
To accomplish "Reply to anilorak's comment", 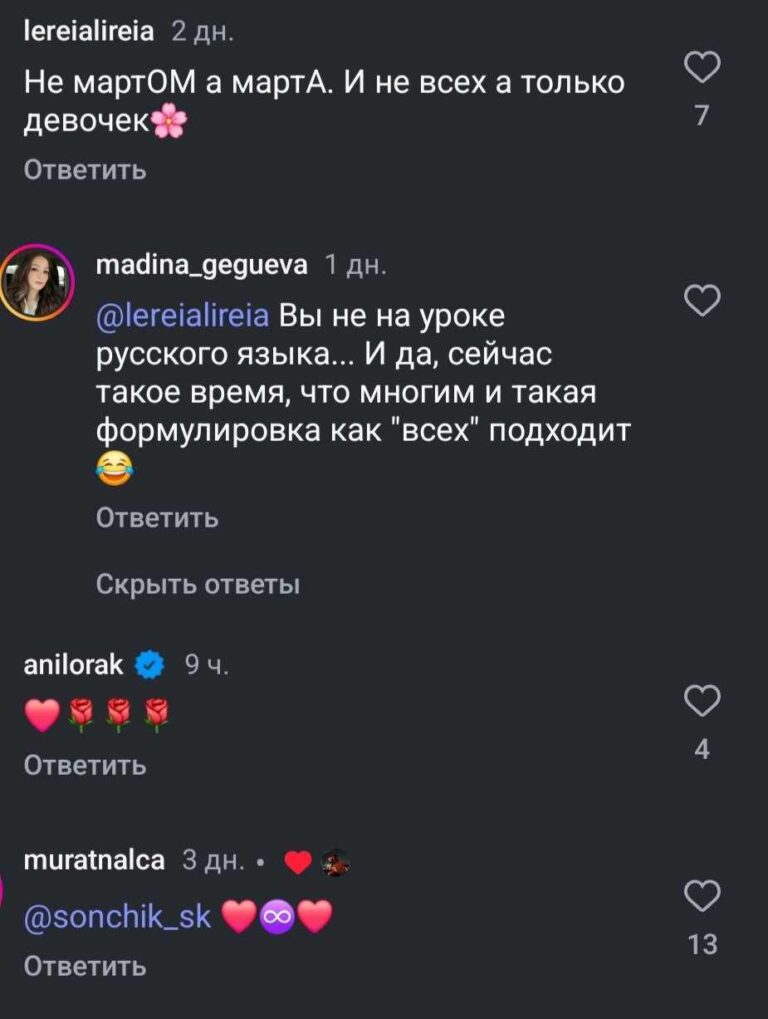I will tap(85, 766).
